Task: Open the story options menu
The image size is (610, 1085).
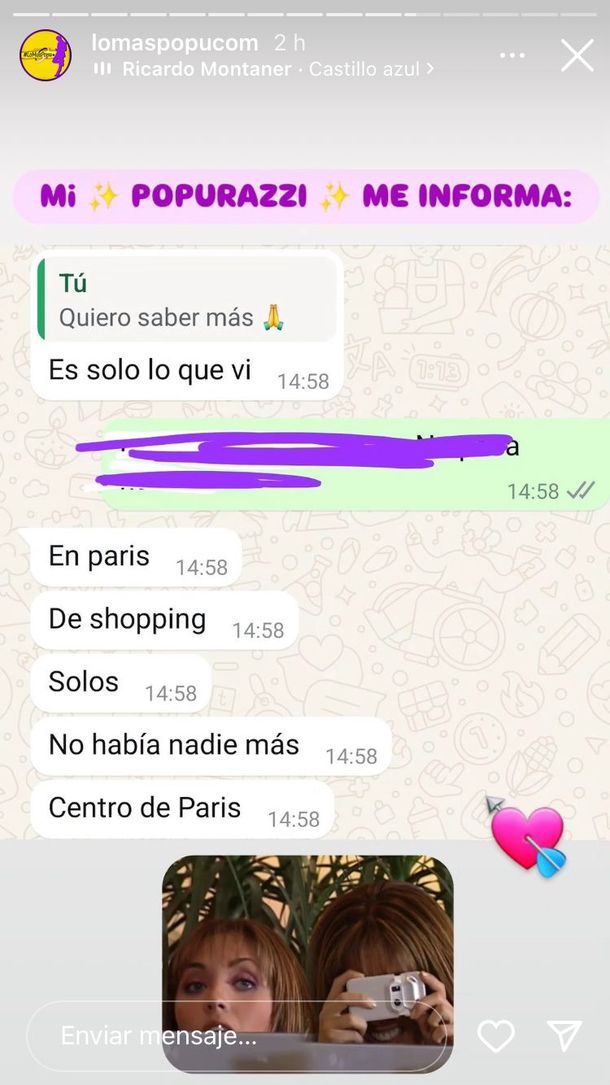Action: (x=512, y=55)
